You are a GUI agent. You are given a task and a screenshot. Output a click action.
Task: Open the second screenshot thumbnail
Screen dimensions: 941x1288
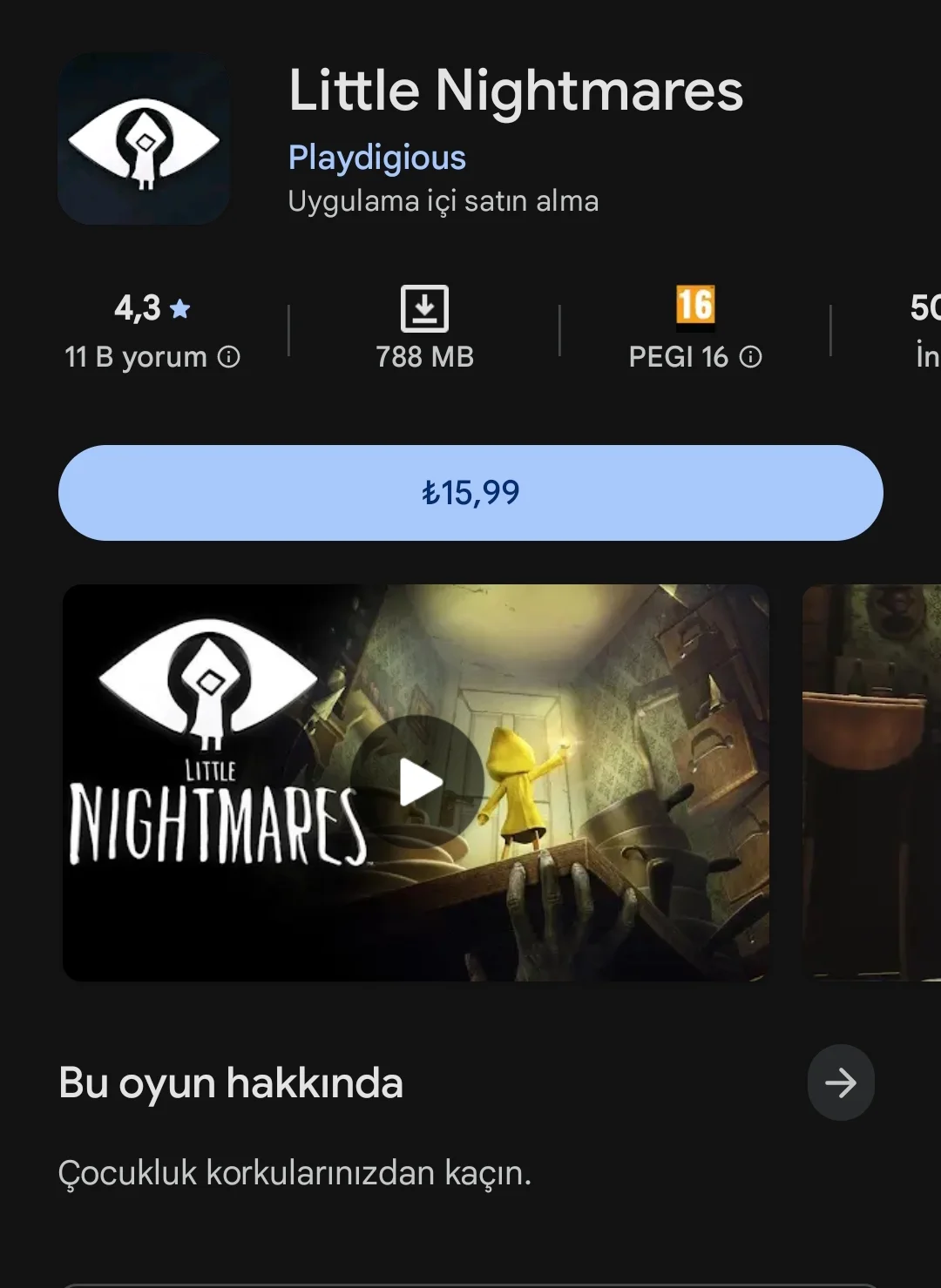(x=871, y=782)
